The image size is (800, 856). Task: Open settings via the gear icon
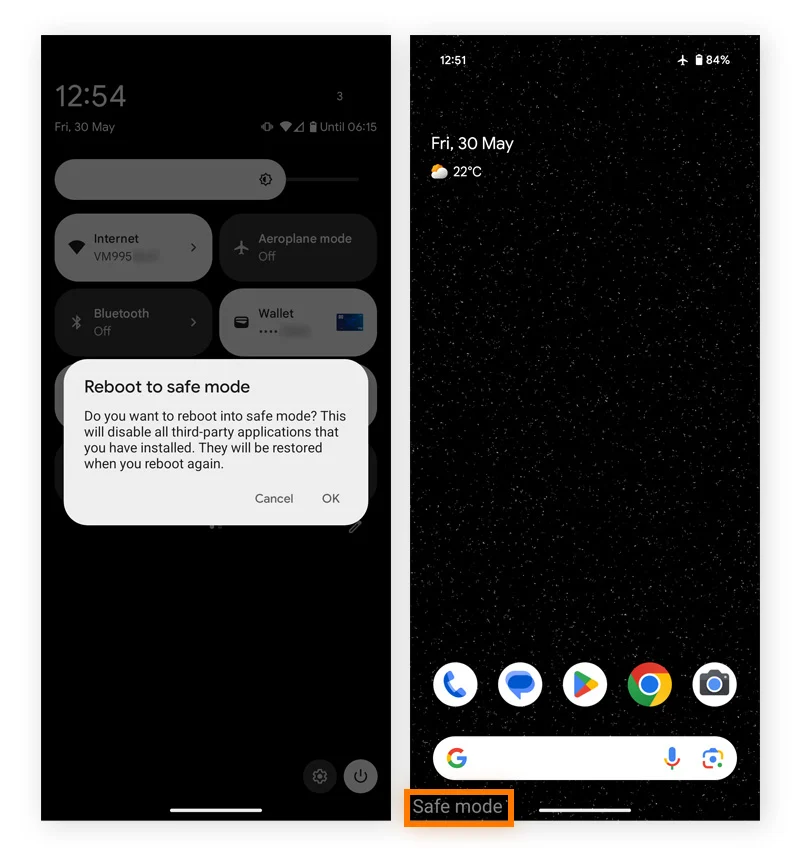[x=320, y=776]
